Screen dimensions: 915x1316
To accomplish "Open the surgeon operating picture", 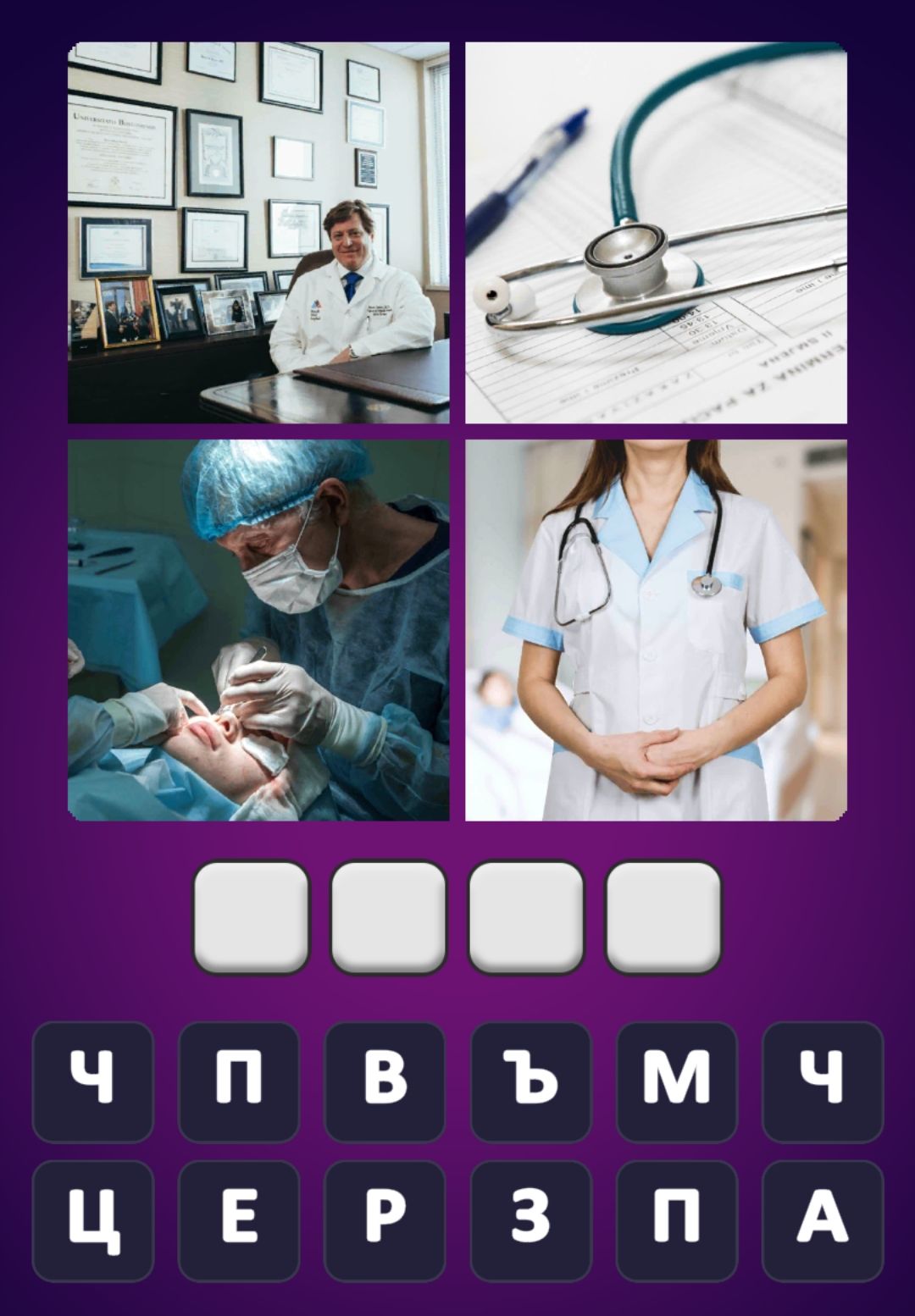I will (258, 629).
